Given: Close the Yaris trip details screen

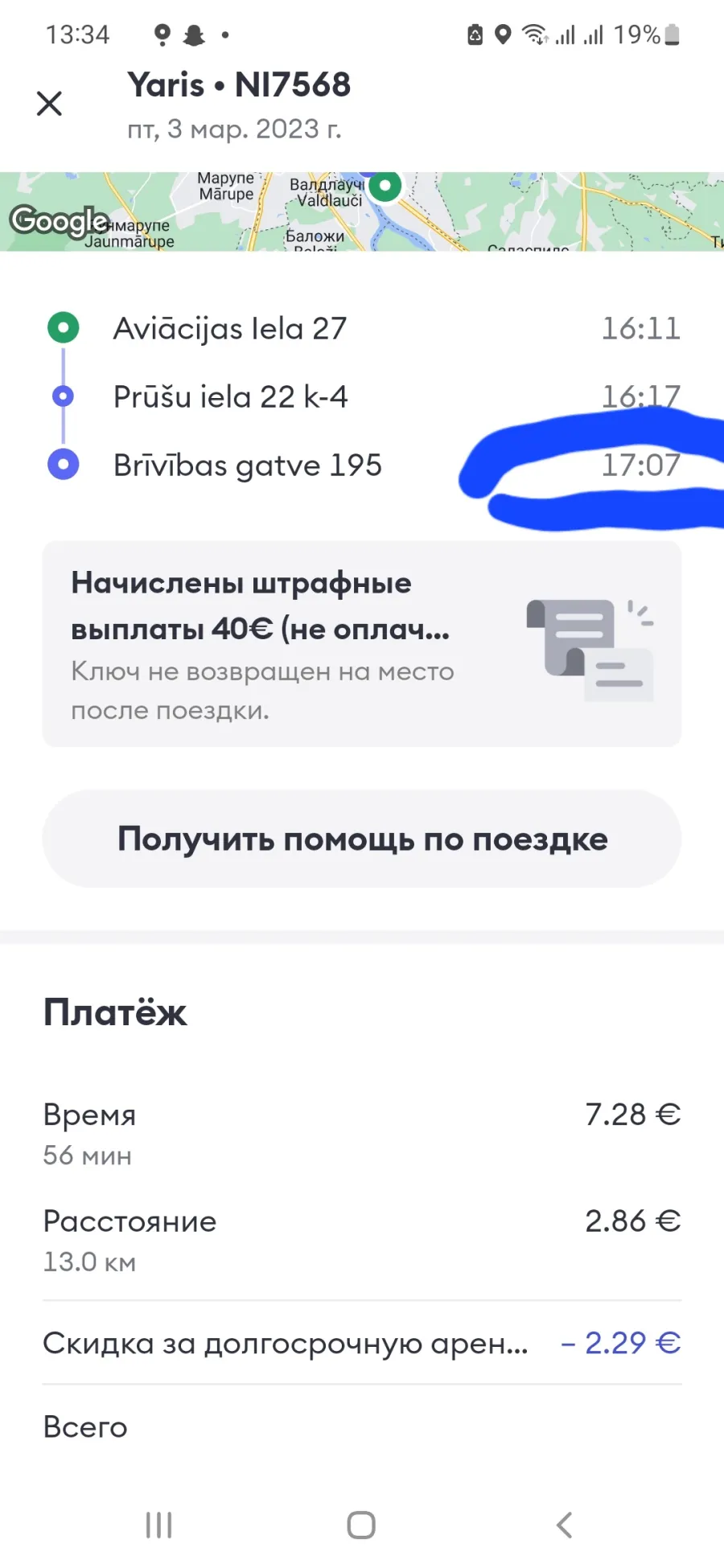Looking at the screenshot, I should (x=49, y=103).
